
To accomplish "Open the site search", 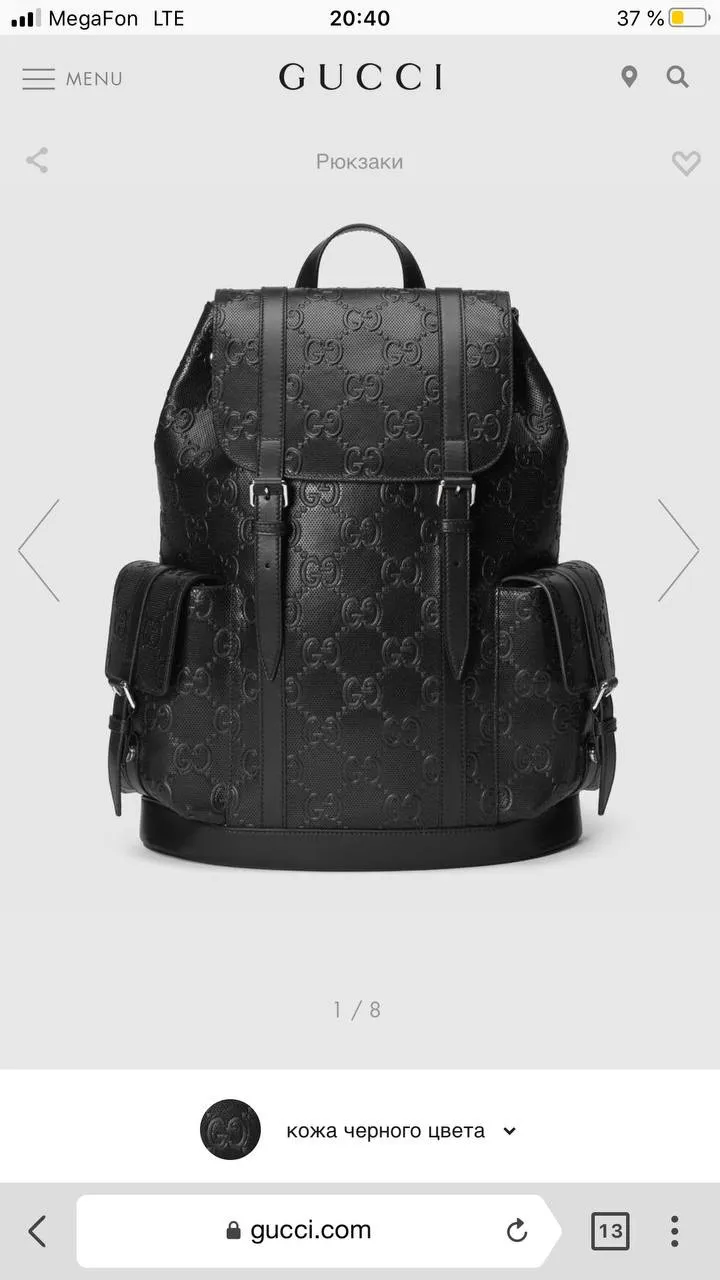I will click(x=678, y=77).
